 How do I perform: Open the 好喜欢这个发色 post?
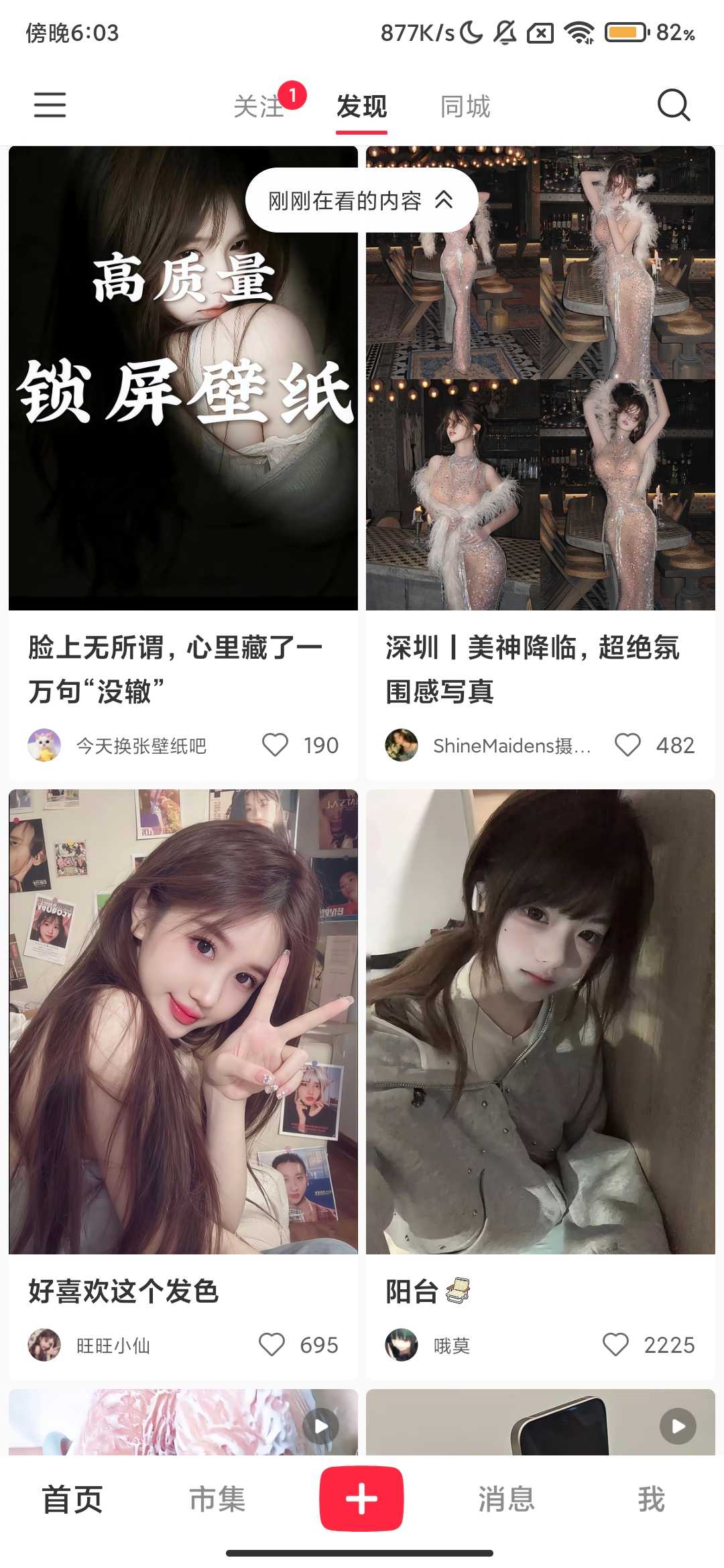(x=183, y=1021)
